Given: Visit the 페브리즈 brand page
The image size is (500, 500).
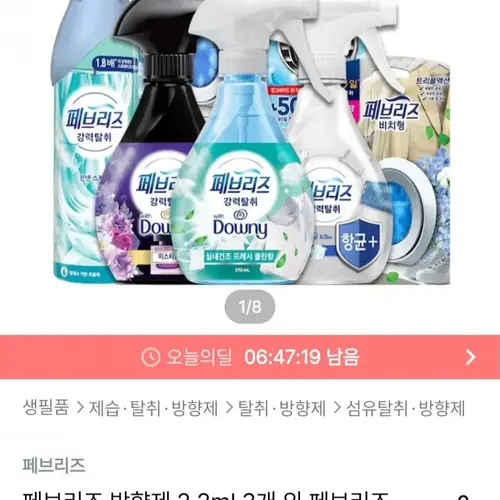Looking at the screenshot, I should click(54, 465).
